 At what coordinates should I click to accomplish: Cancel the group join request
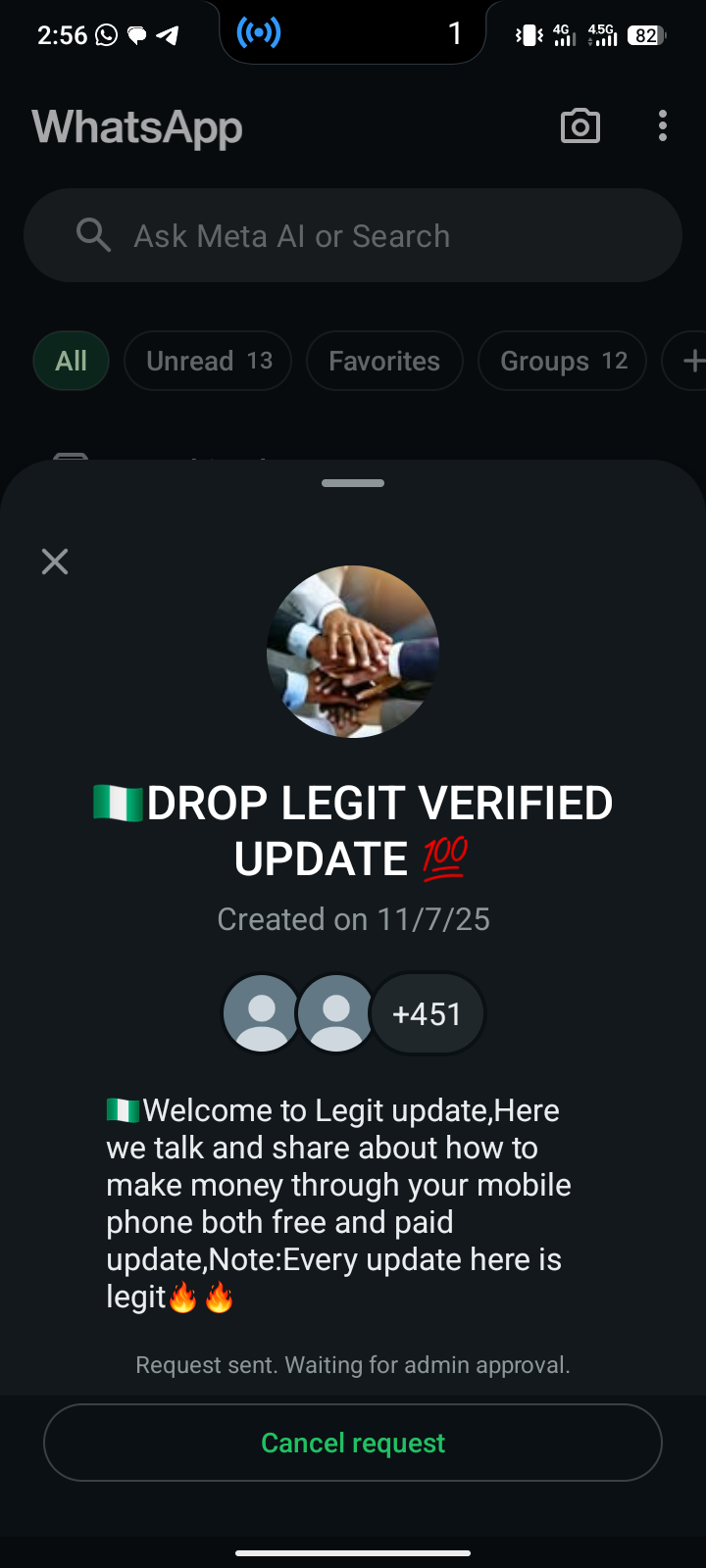353,1443
